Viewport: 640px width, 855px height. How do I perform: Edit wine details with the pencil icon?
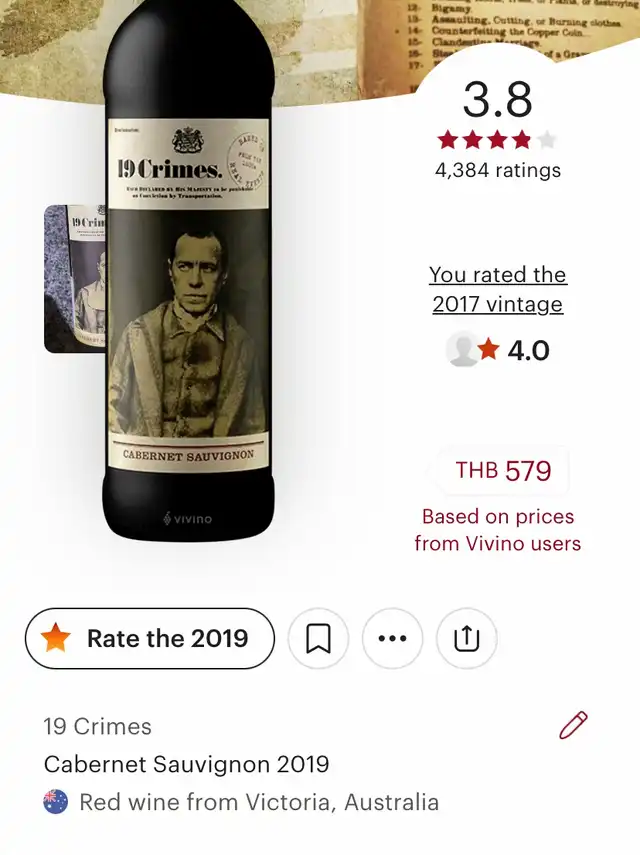tap(573, 726)
